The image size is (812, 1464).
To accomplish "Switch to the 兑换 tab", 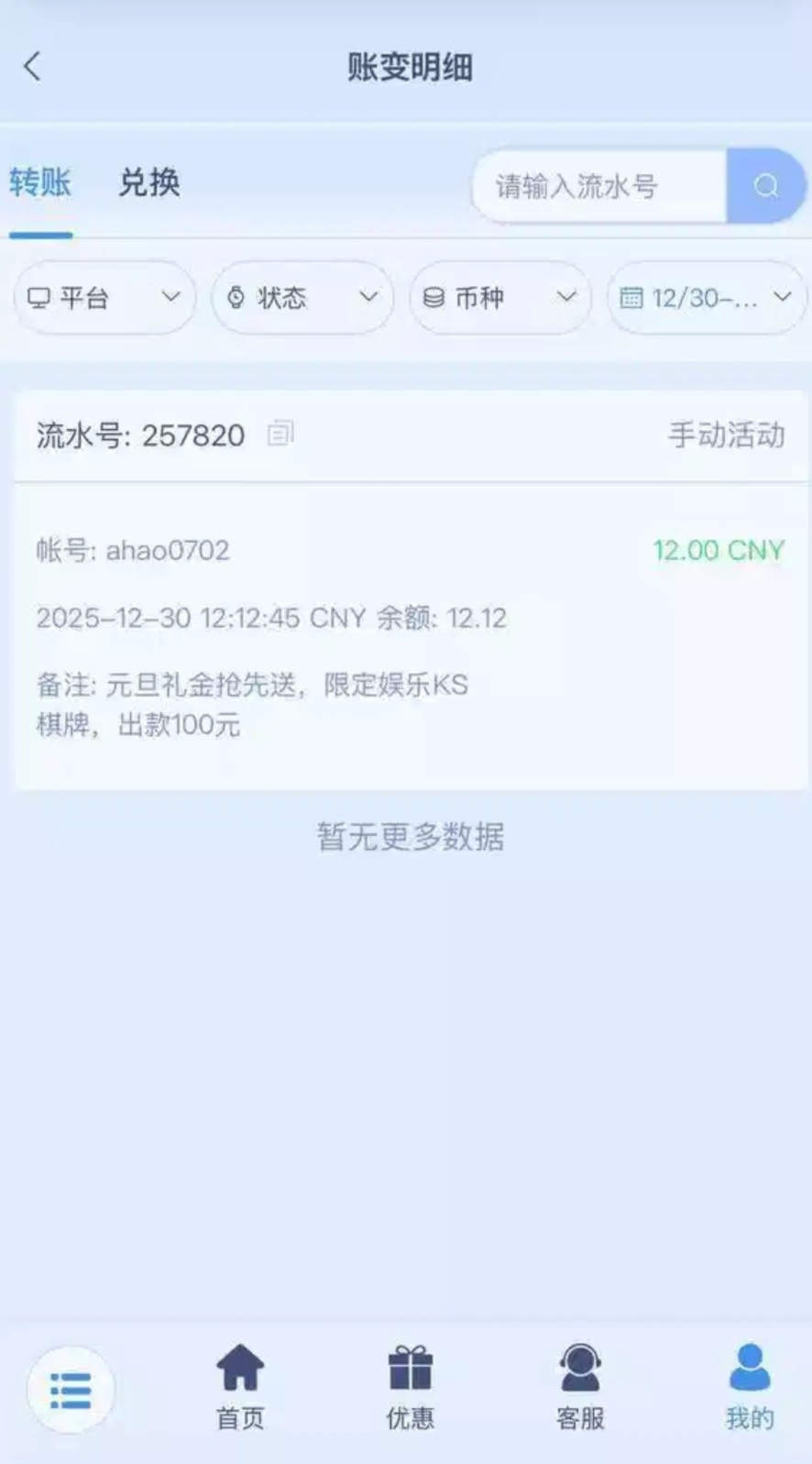I will [x=148, y=183].
